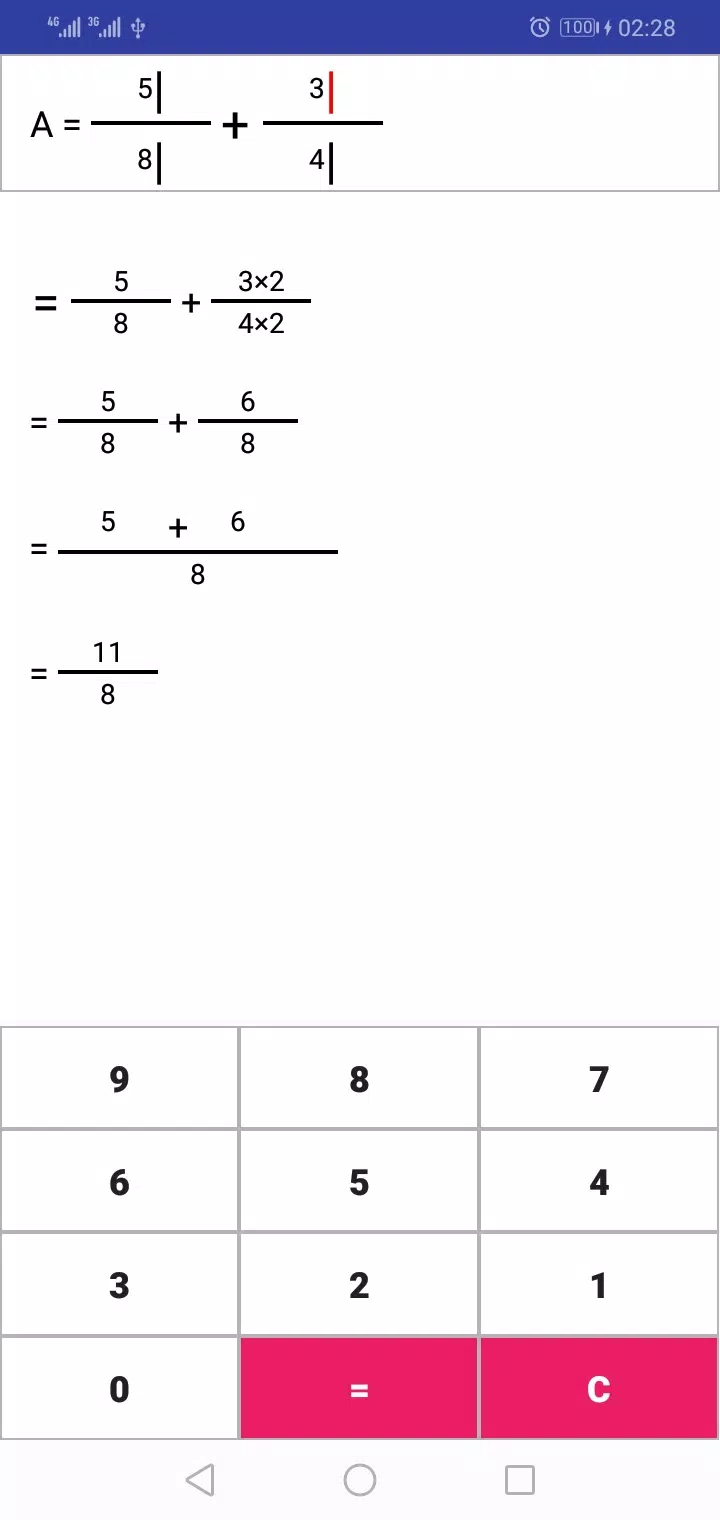Image resolution: width=720 pixels, height=1520 pixels.
Task: Go to the home screen
Action: 360,1479
